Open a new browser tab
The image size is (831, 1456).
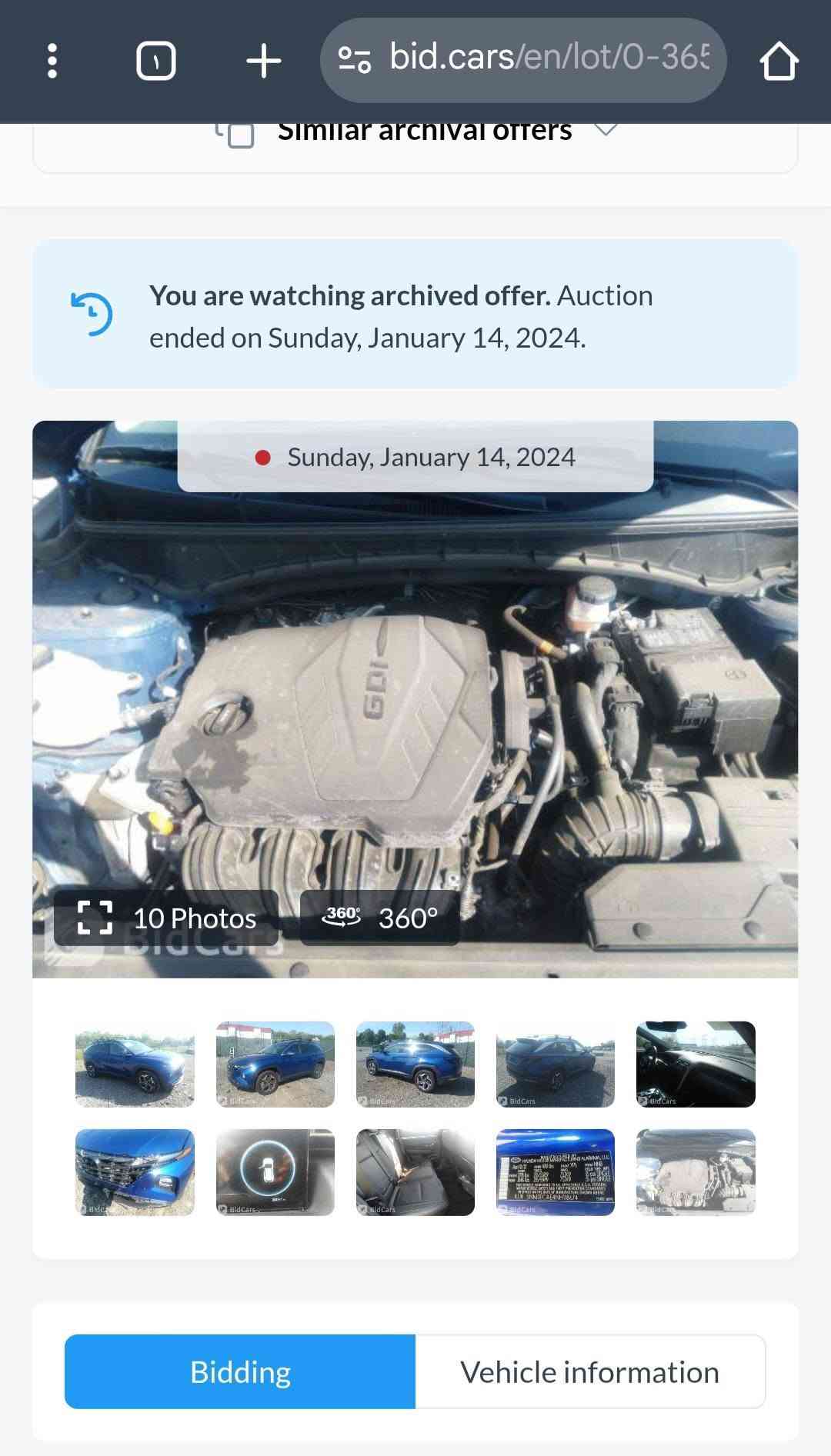263,61
